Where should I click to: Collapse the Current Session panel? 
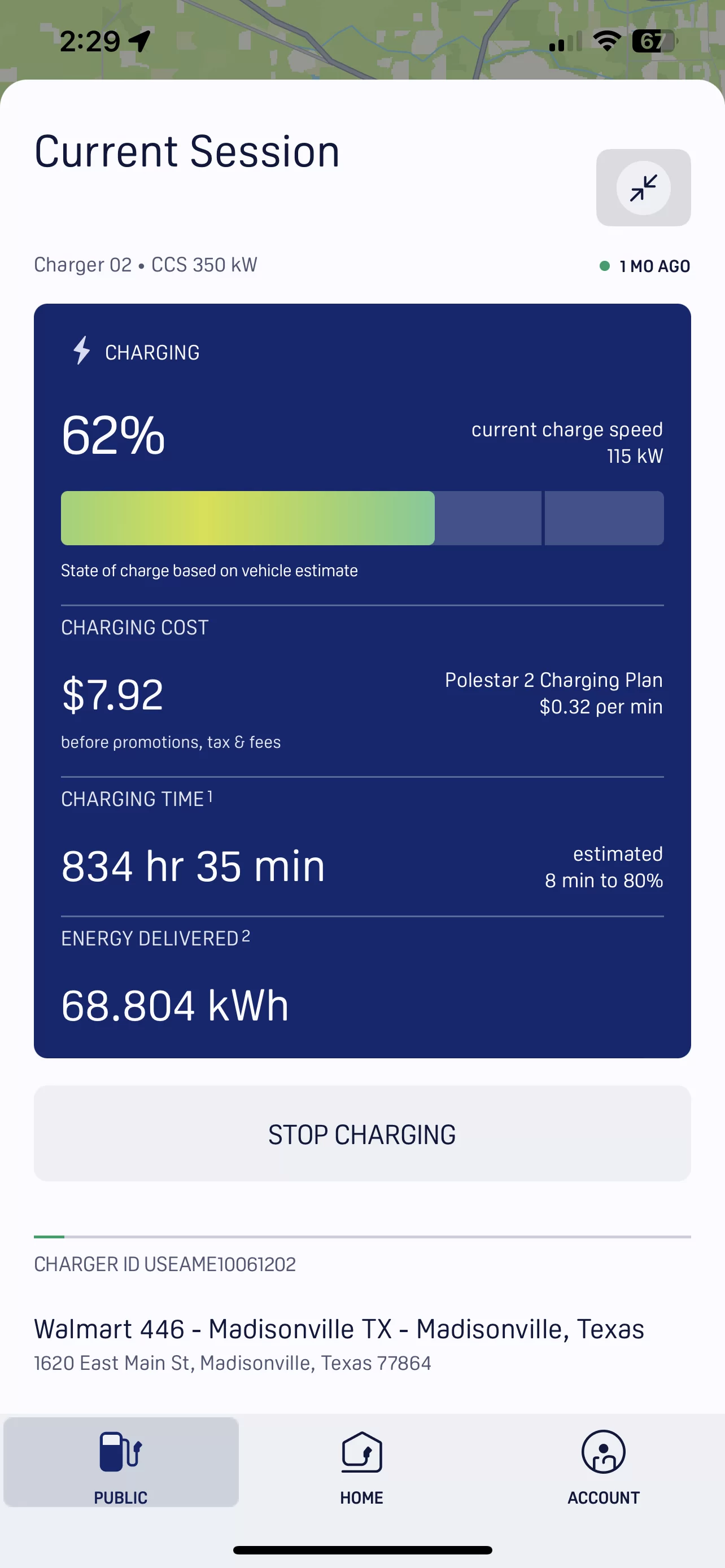pyautogui.click(x=643, y=187)
